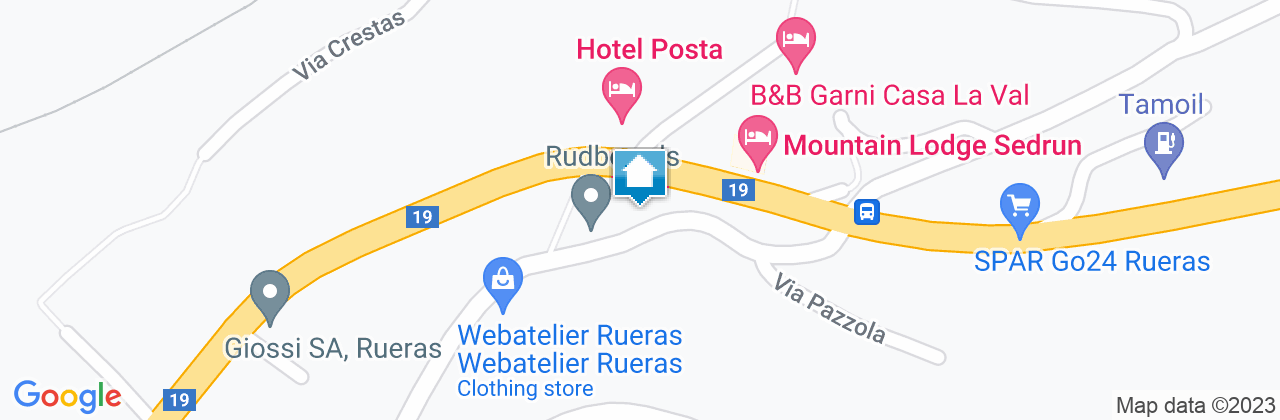
Task: Open the Tamoil gas station marker
Action: point(1163,144)
